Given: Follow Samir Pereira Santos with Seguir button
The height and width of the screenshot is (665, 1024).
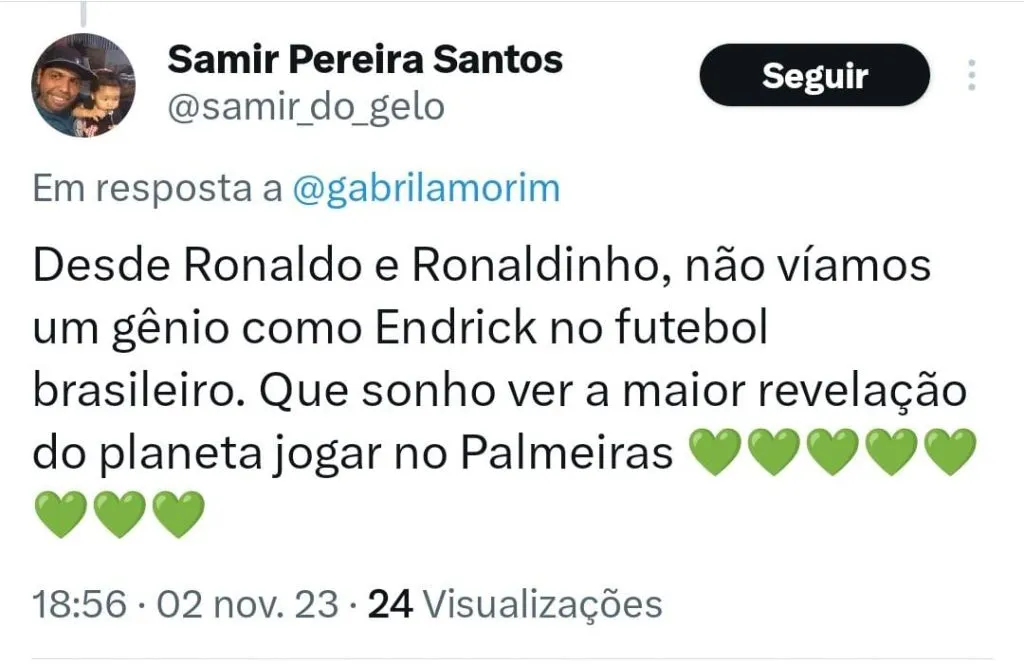Looking at the screenshot, I should [814, 75].
